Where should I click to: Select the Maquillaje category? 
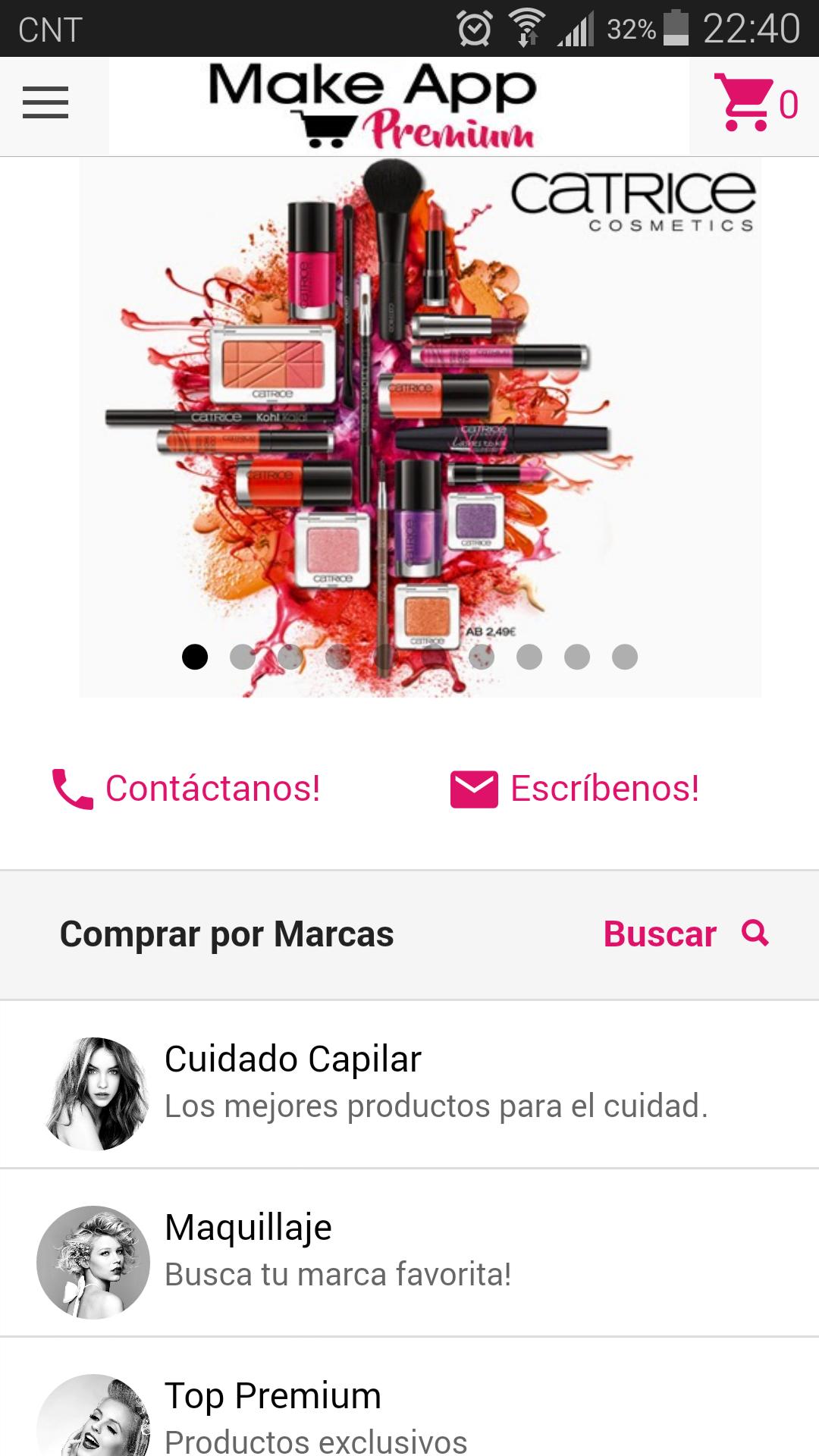(409, 1253)
